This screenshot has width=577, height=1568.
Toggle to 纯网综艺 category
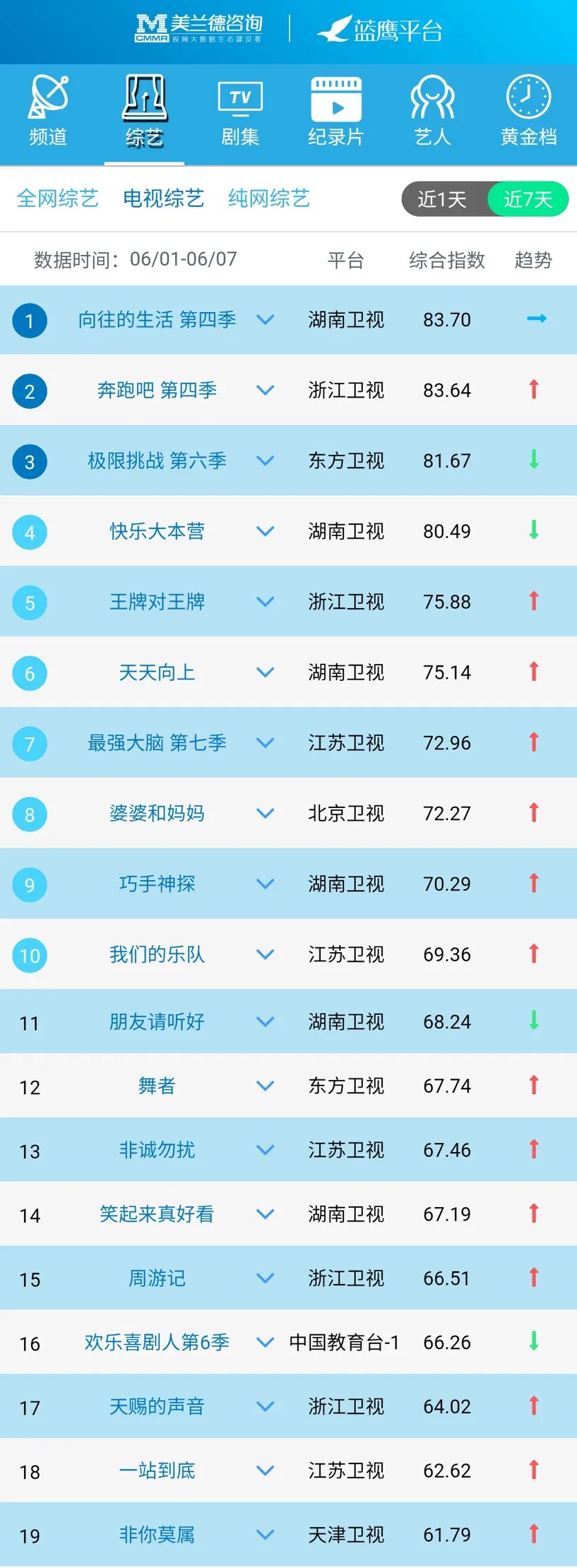pyautogui.click(x=268, y=198)
